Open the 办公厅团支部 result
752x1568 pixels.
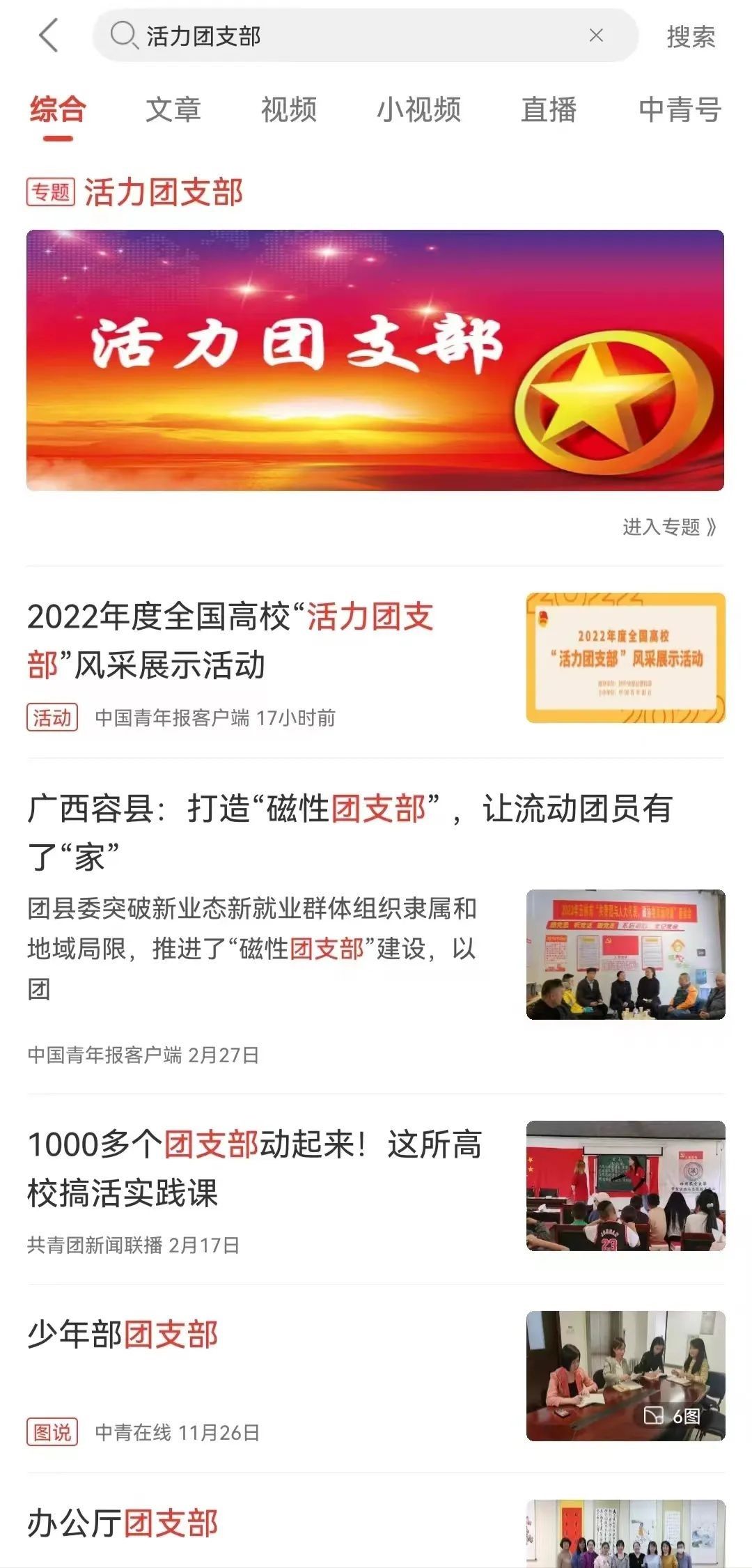pyautogui.click(x=123, y=1523)
